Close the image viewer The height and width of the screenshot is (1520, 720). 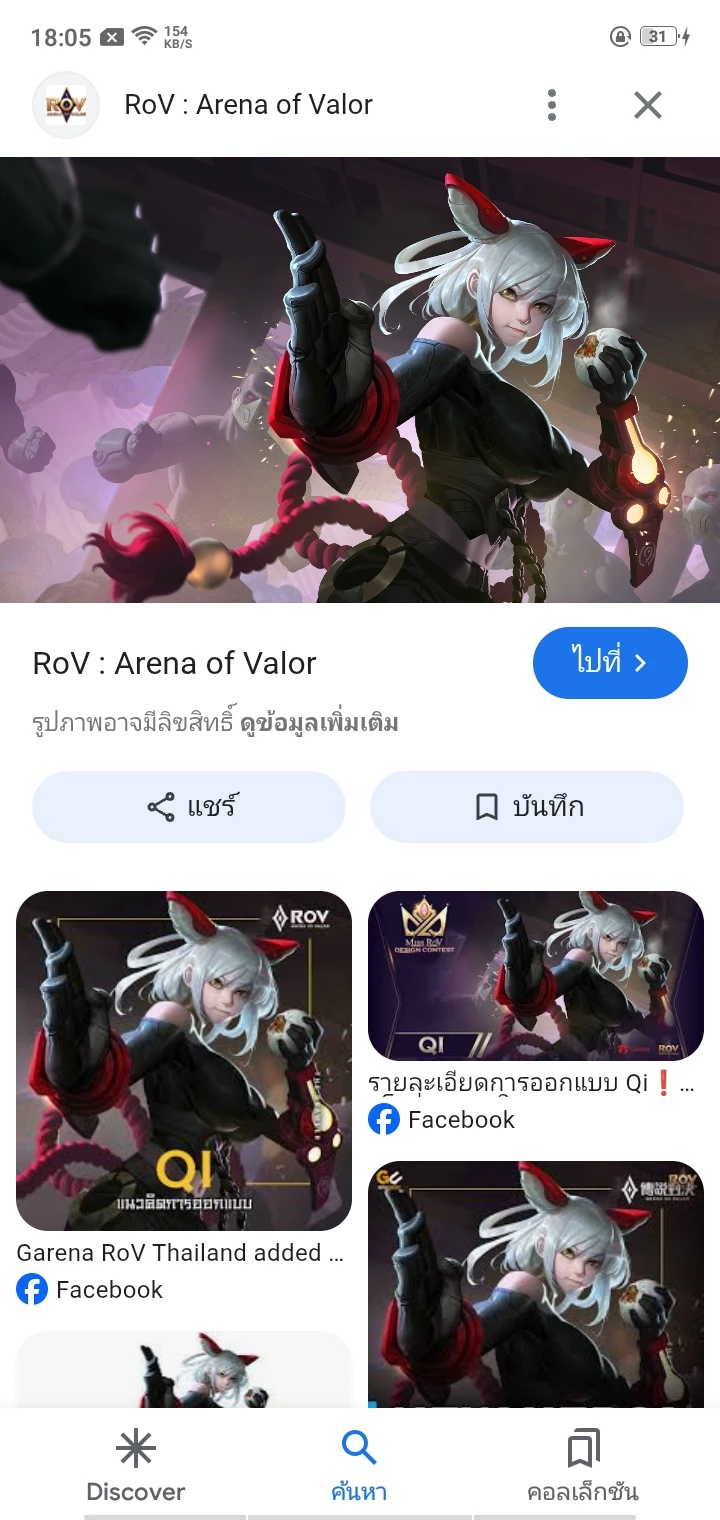[x=648, y=105]
